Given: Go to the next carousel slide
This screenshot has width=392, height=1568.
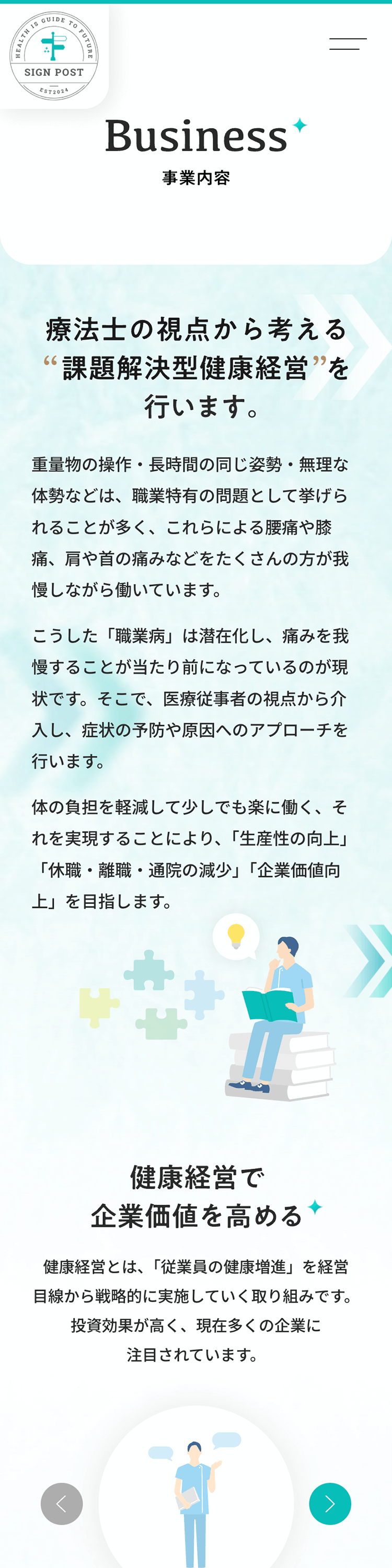Looking at the screenshot, I should coord(330,1504).
